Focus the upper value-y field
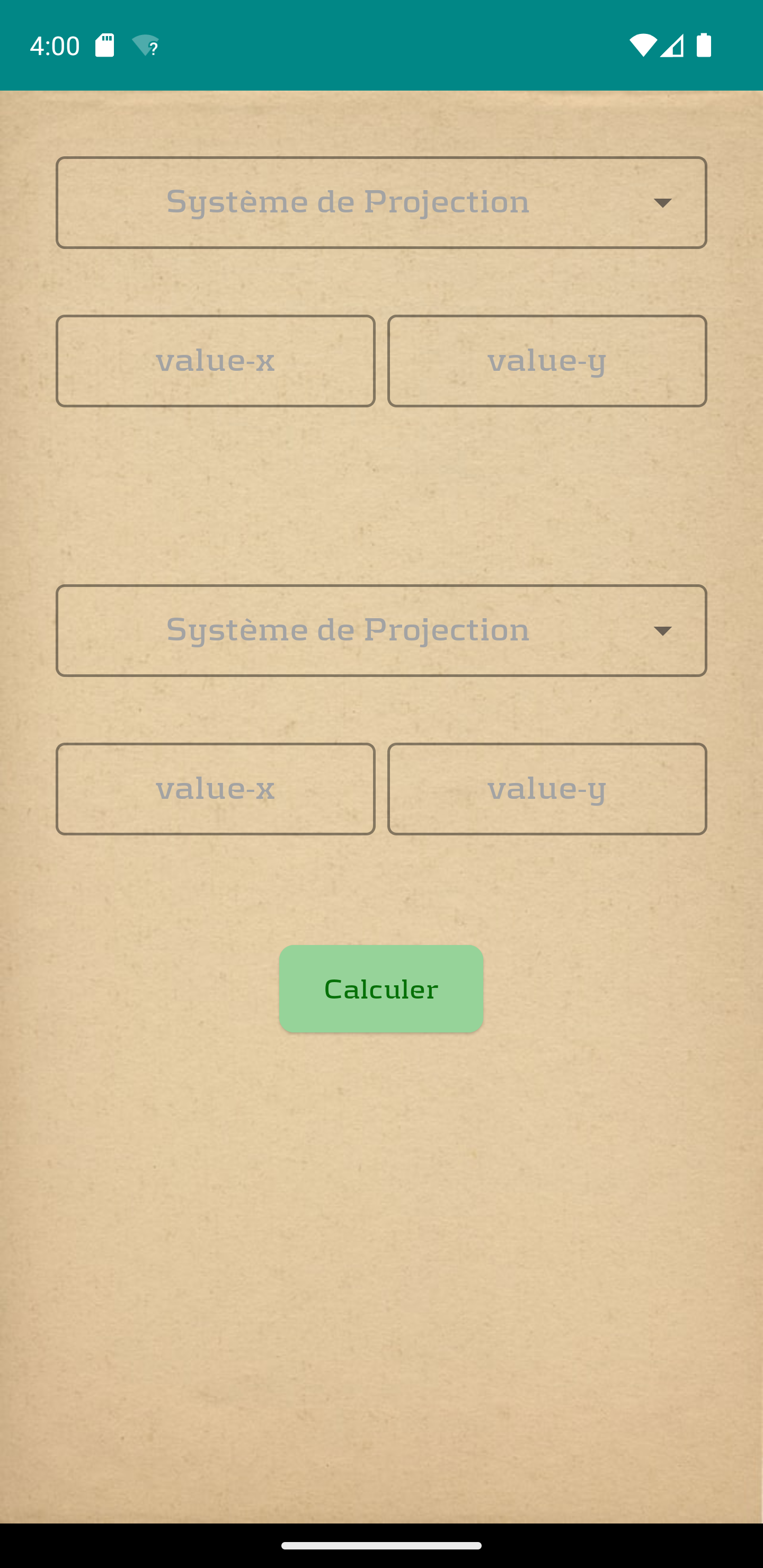The height and width of the screenshot is (1568, 763). (x=547, y=361)
